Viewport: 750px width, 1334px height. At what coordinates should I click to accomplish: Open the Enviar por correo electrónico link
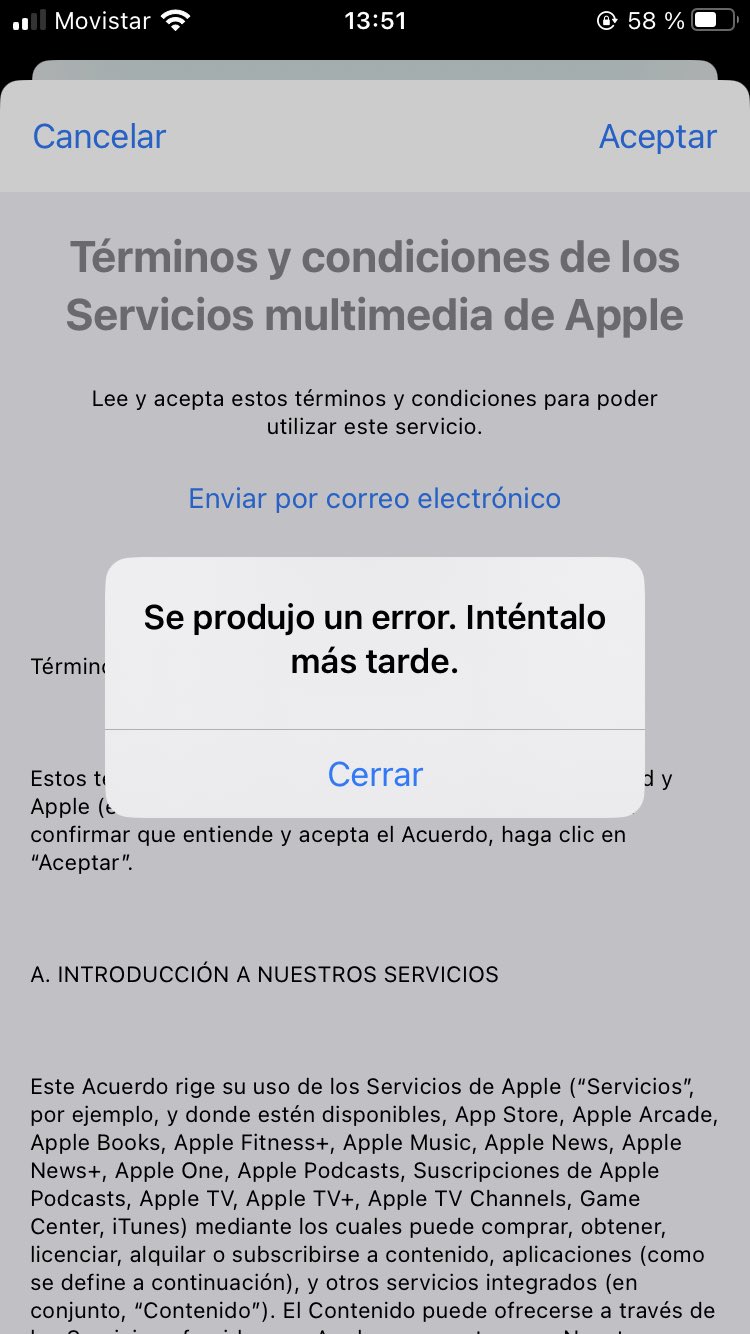pos(375,498)
